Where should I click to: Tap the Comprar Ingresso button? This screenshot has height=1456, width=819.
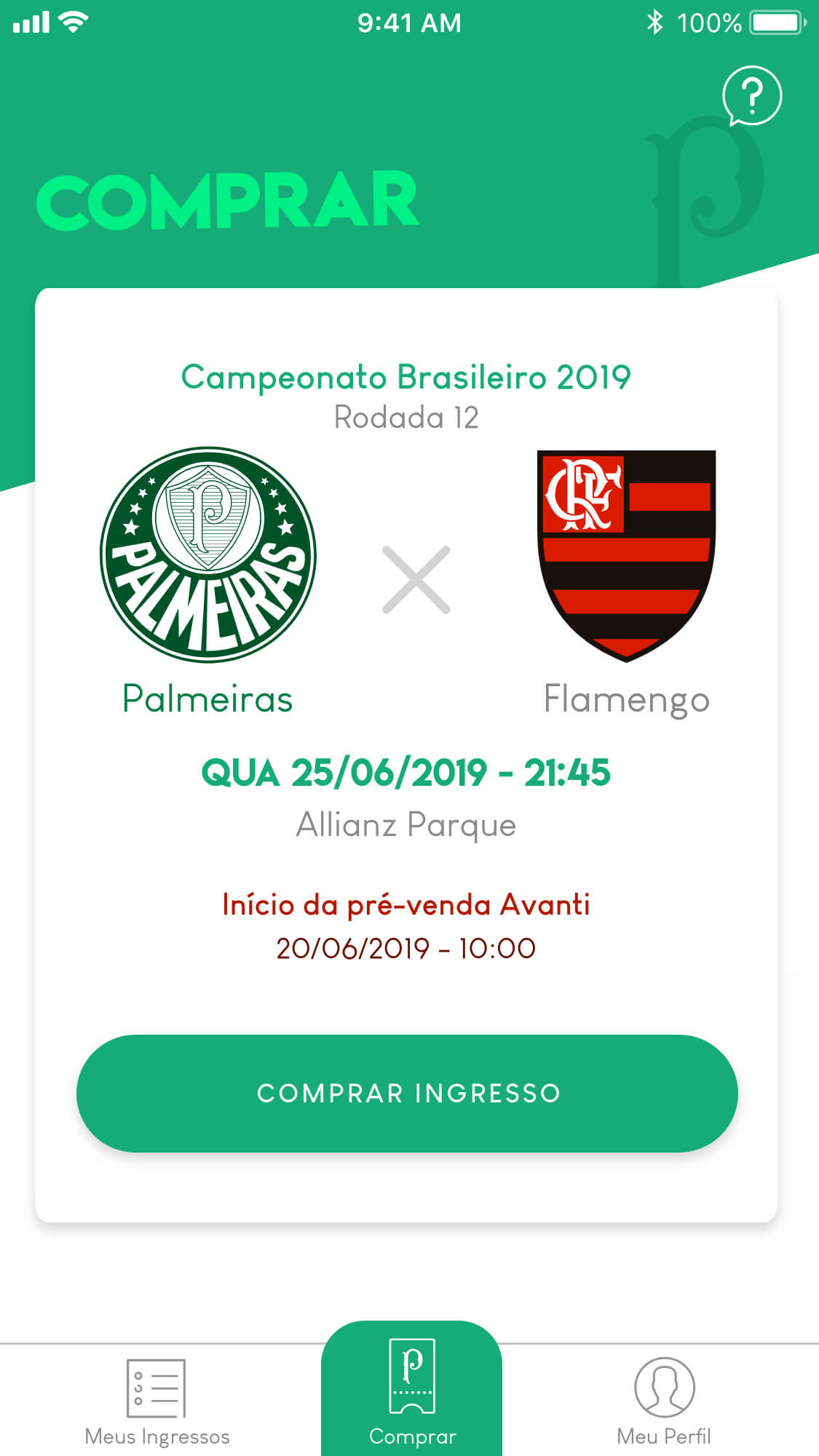pyautogui.click(x=407, y=1093)
